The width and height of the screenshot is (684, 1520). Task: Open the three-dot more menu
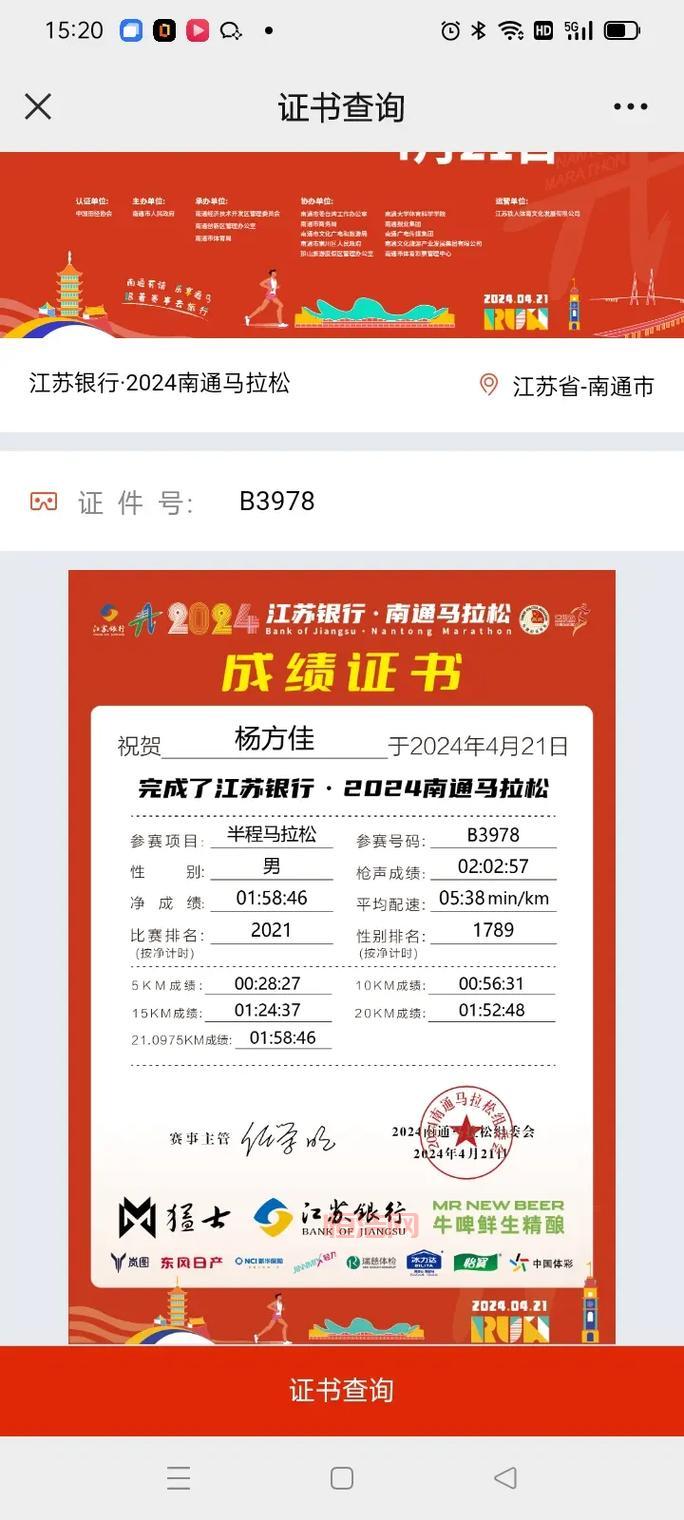click(x=630, y=107)
